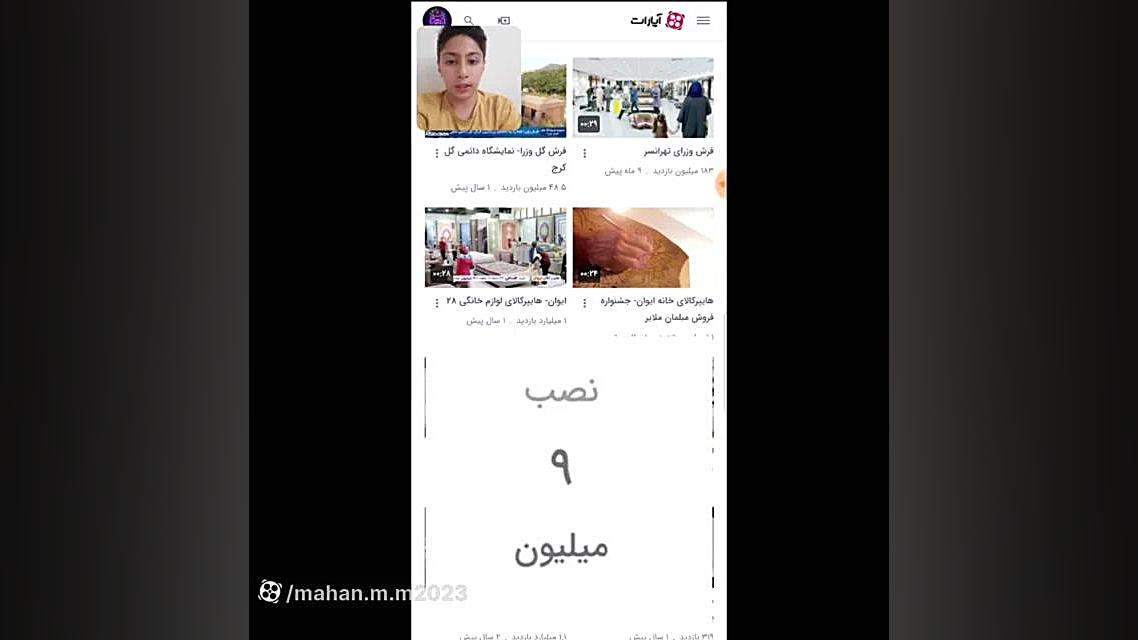Viewport: 1138px width, 640px height.
Task: Open options menu for فرش وزرای تهرانسر
Action: (585, 154)
